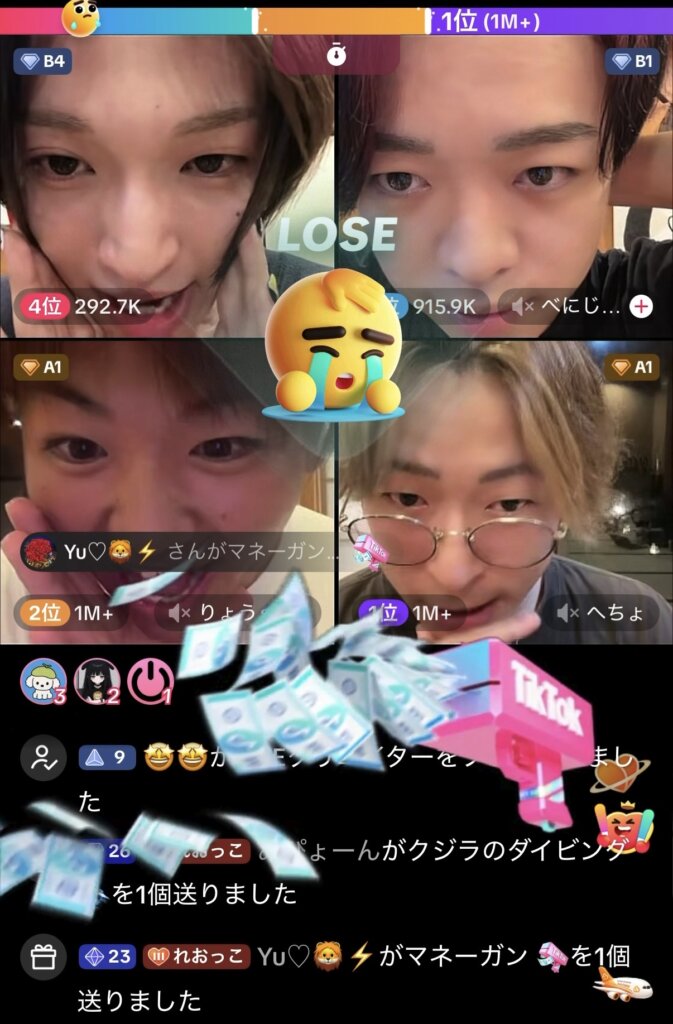Open the battle timer at top center
This screenshot has width=673, height=1024.
(x=336, y=55)
